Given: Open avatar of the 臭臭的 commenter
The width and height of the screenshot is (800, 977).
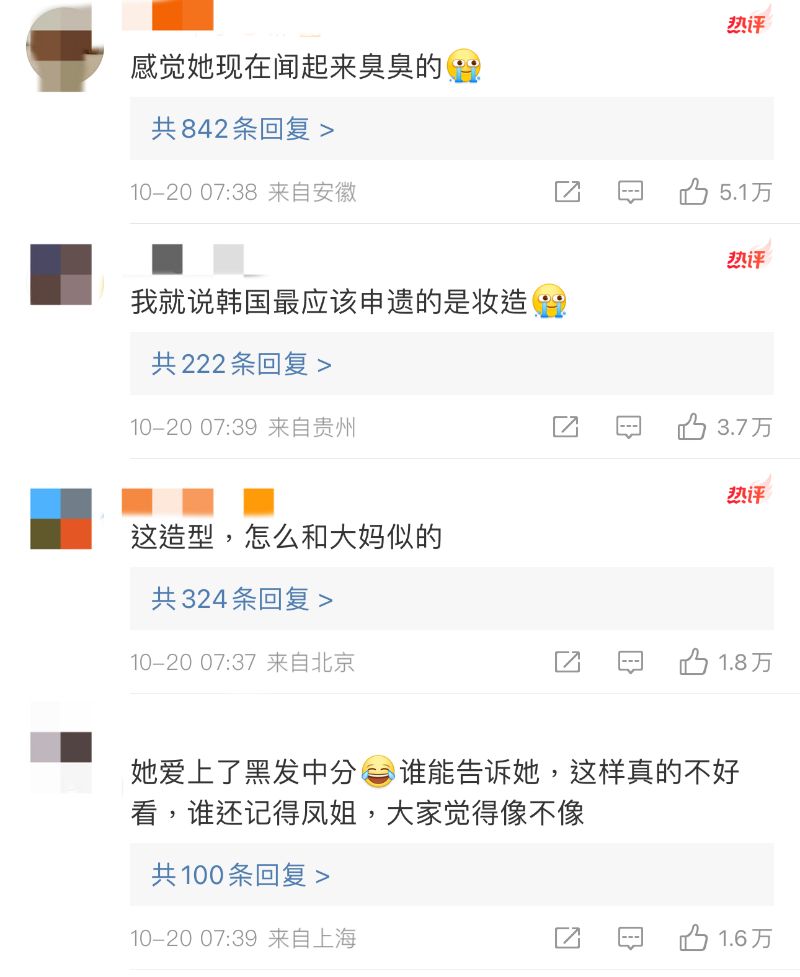Looking at the screenshot, I should [x=62, y=48].
